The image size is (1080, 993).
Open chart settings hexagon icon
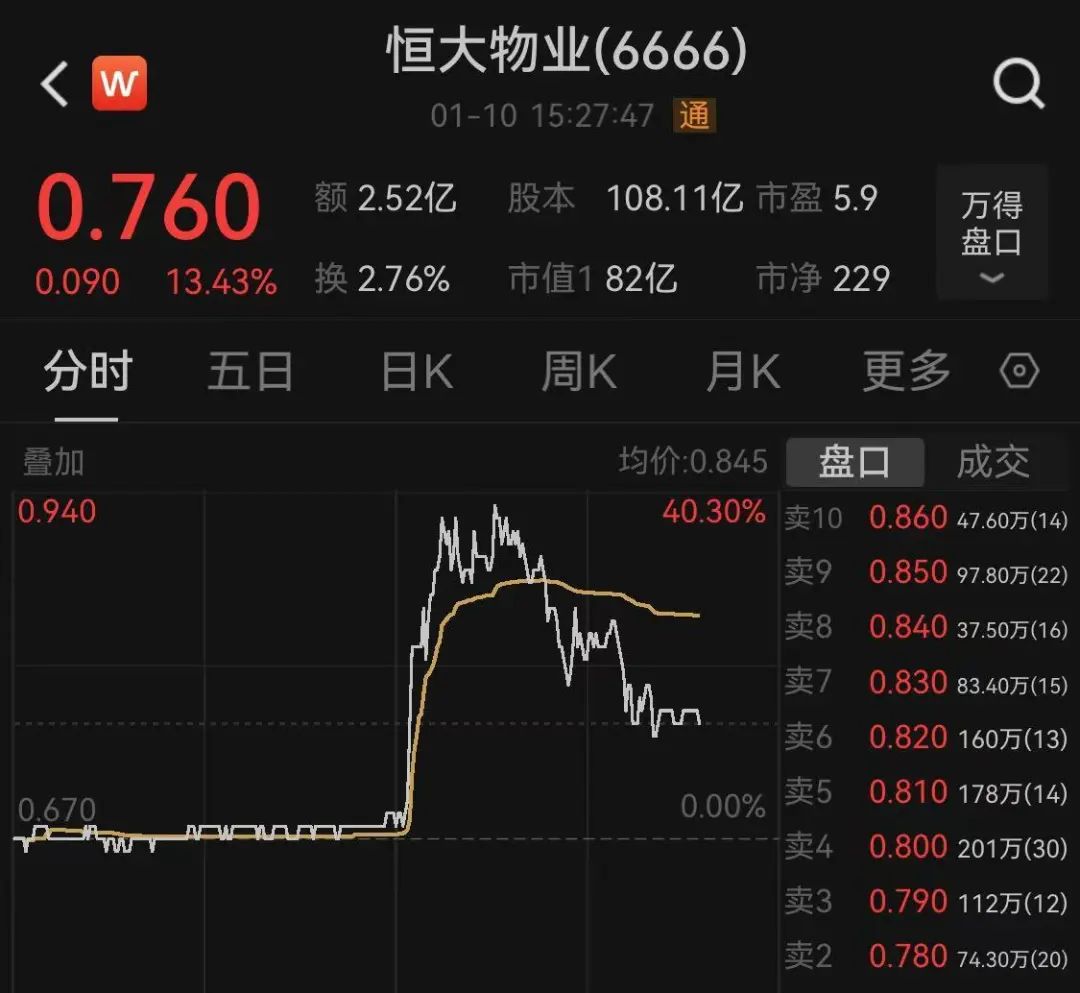pyautogui.click(x=1019, y=371)
